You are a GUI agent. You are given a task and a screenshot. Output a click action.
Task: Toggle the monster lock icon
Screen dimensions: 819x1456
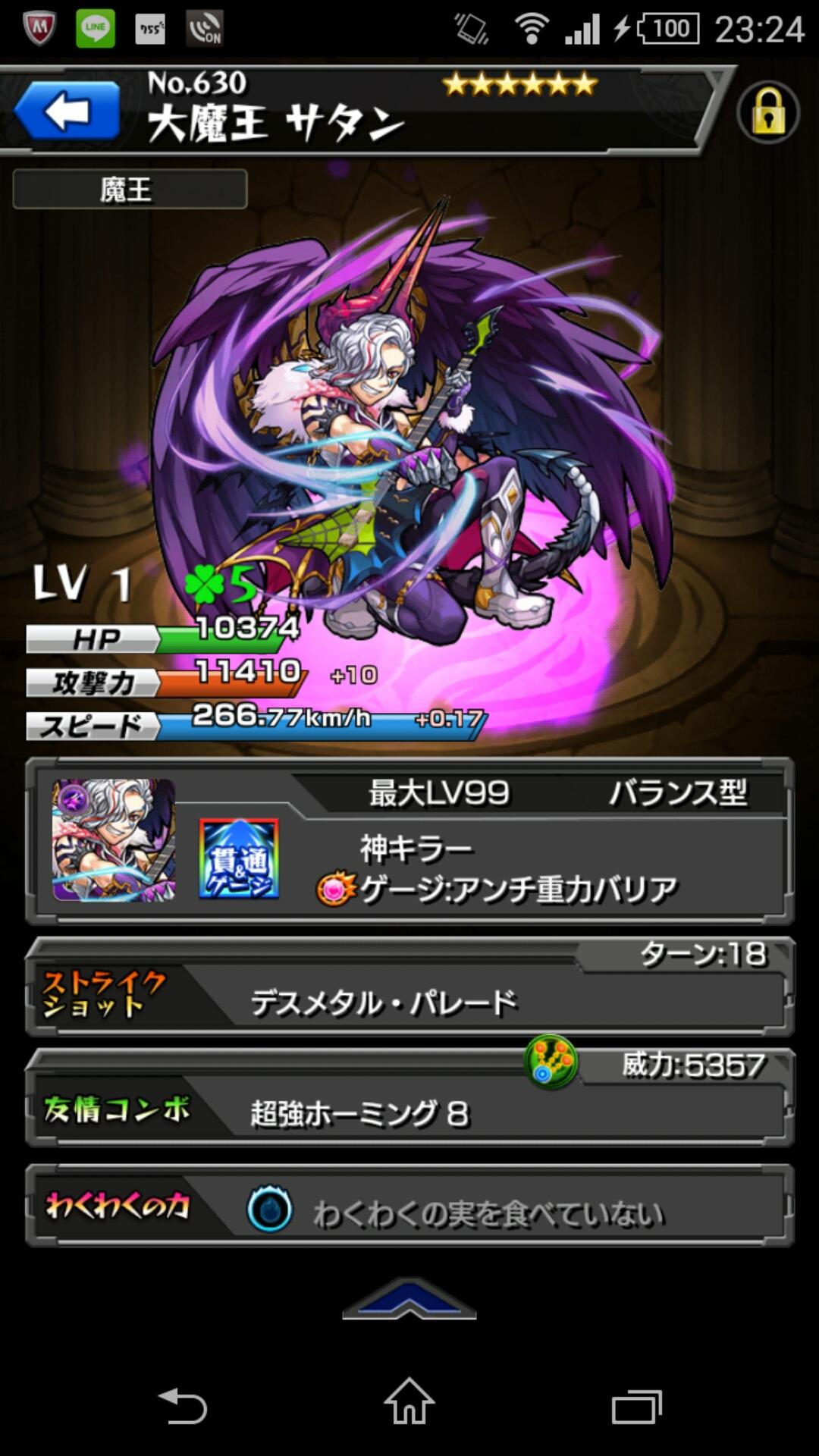coord(767,113)
